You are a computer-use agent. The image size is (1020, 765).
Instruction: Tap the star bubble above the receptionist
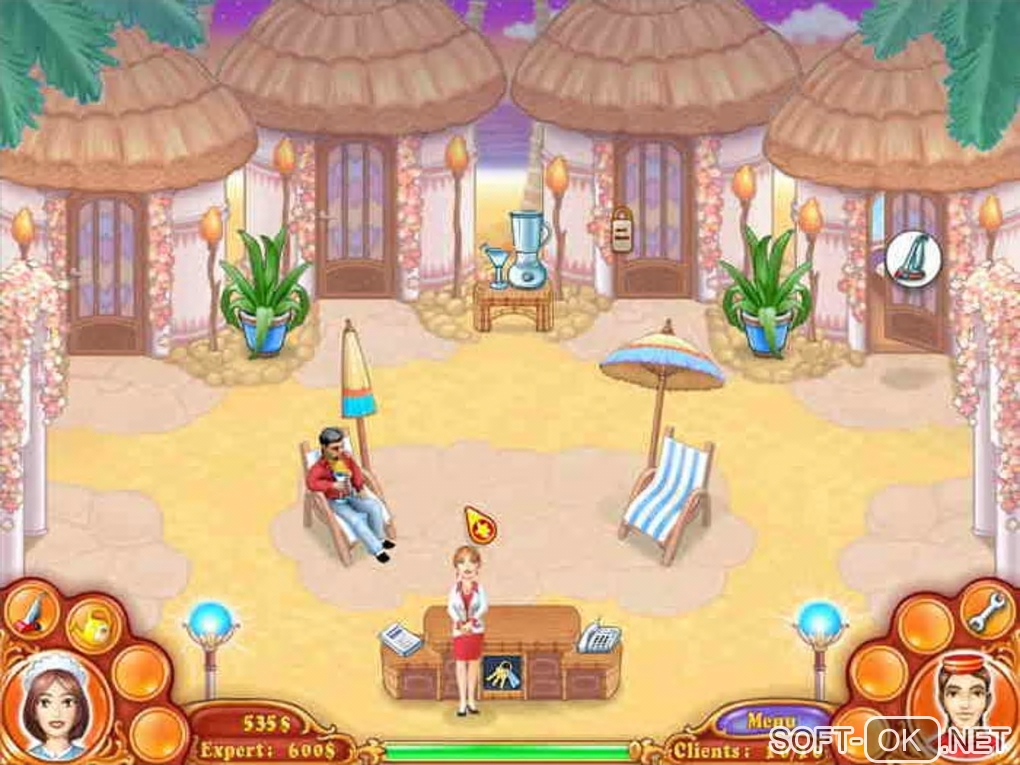point(481,524)
